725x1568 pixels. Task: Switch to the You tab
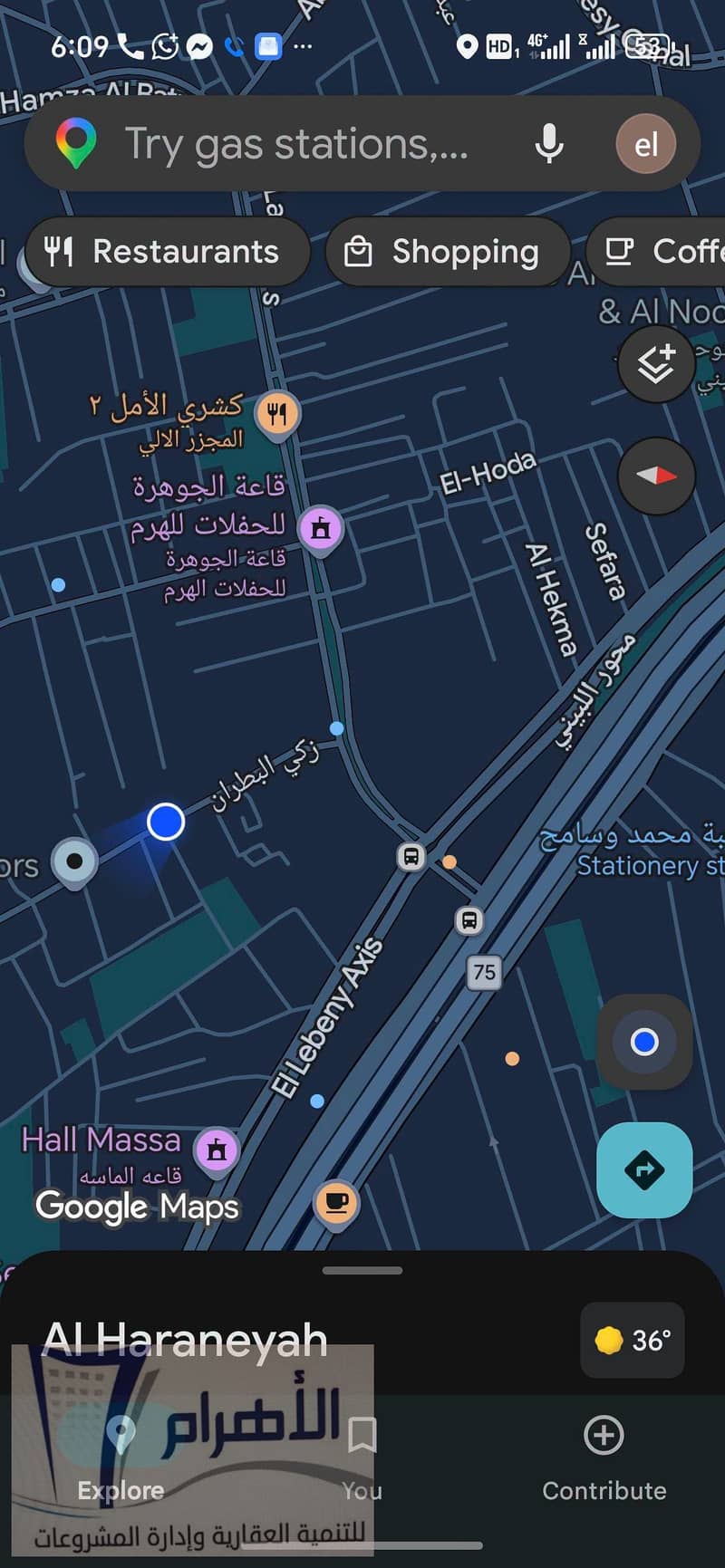tap(362, 1458)
